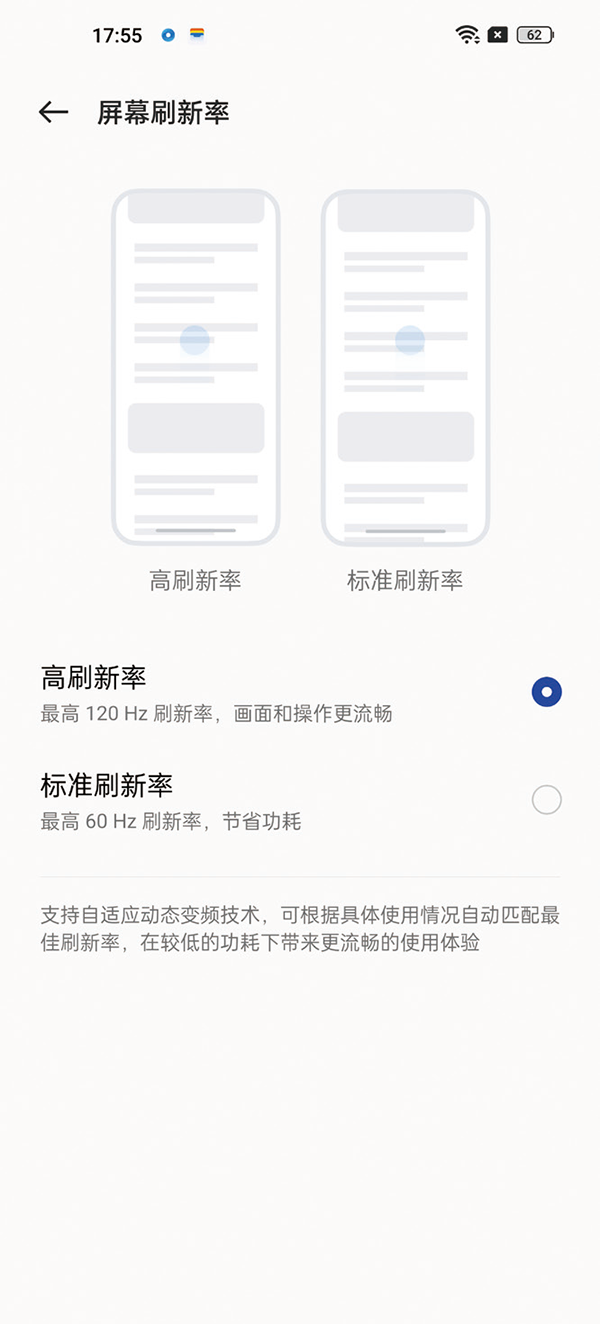600x1324 pixels.
Task: Go back from 屏幕刷新率 screen
Action: [53, 112]
